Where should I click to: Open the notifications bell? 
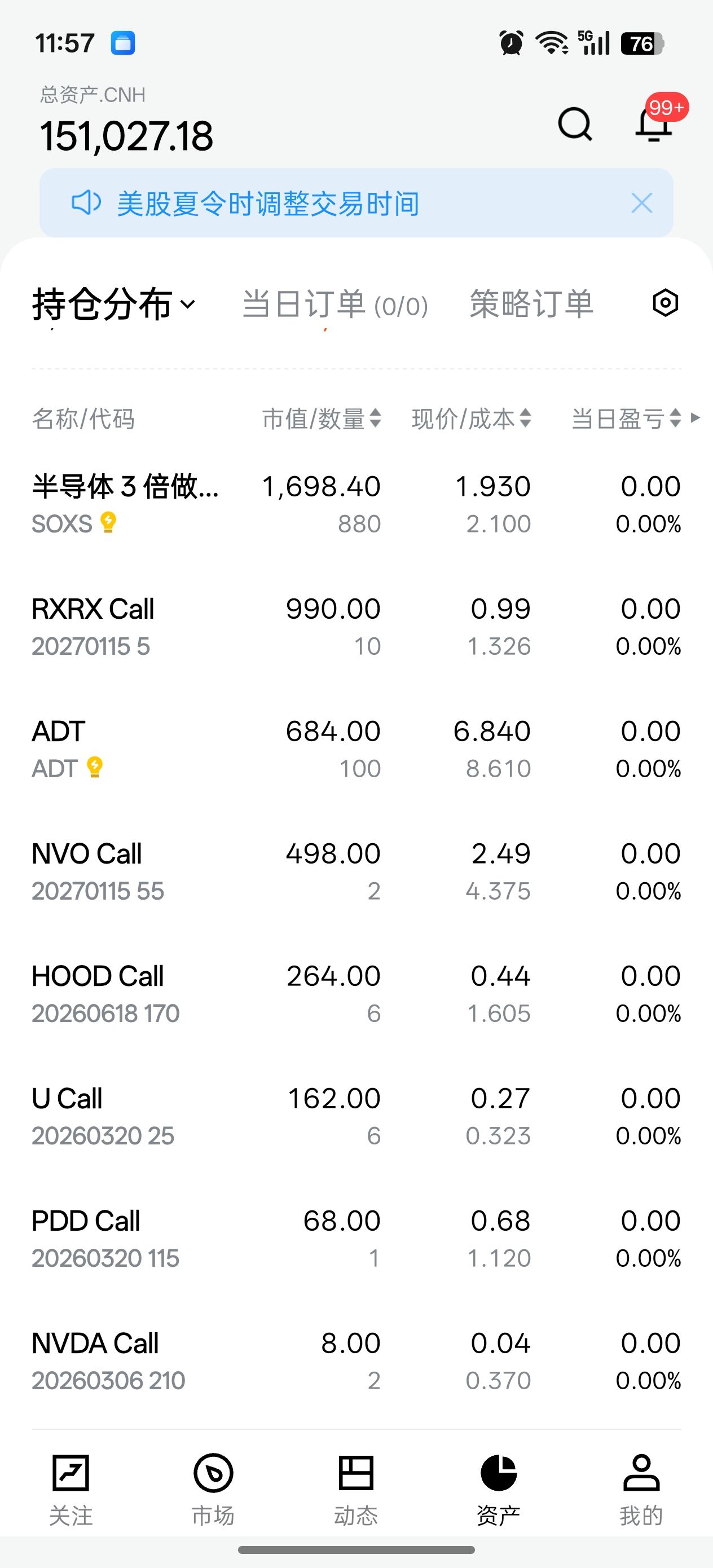click(653, 124)
